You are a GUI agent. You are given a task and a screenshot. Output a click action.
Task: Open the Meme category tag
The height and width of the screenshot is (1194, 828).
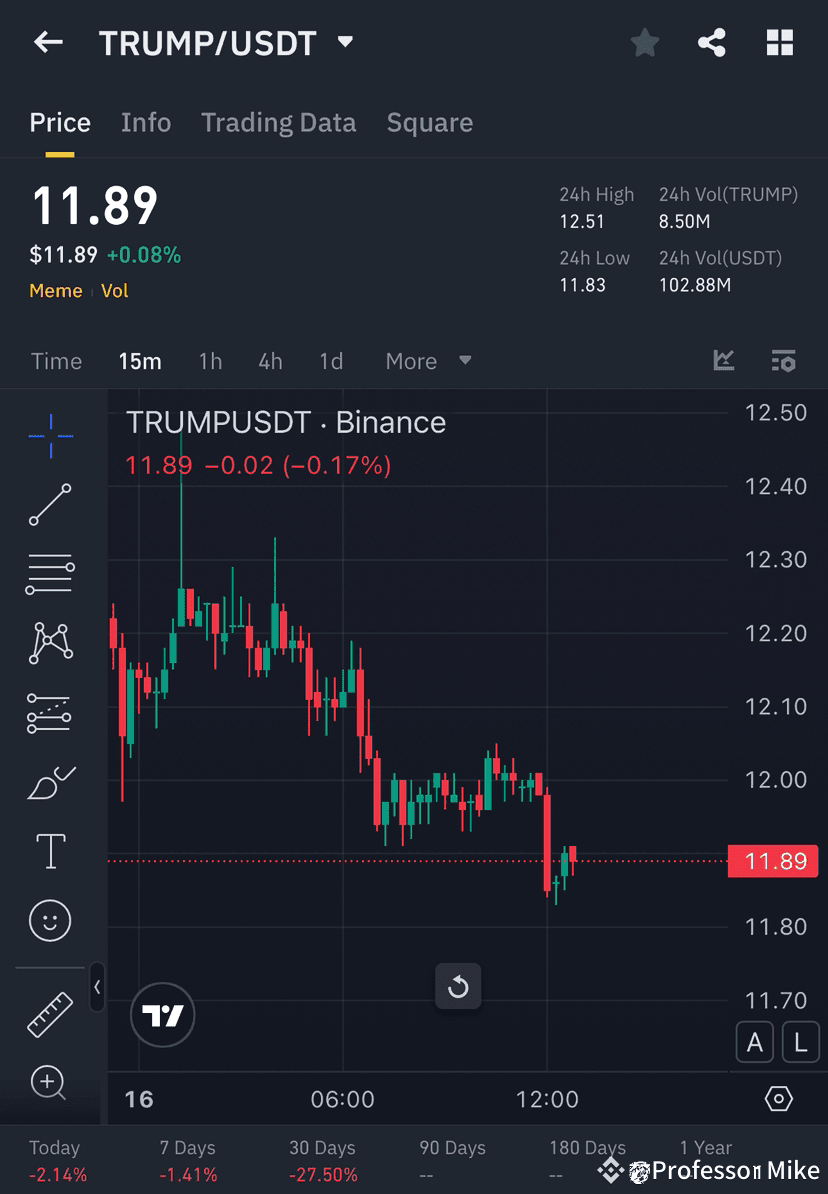tap(55, 291)
